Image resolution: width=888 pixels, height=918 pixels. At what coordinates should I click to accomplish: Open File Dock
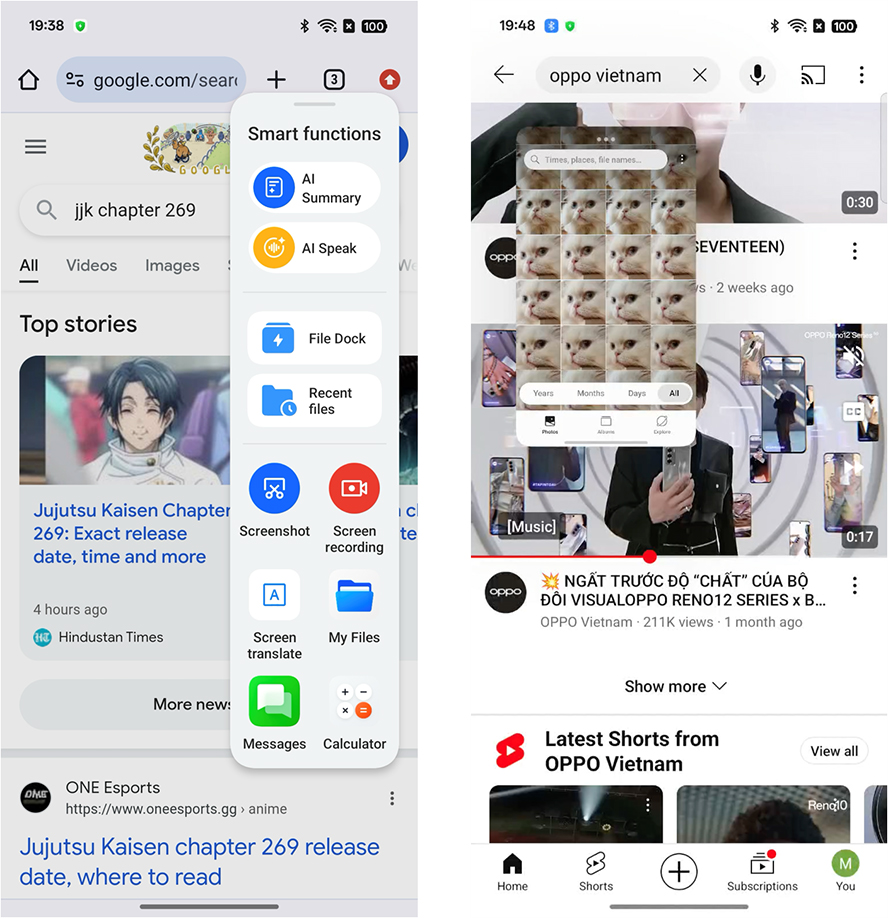click(314, 339)
